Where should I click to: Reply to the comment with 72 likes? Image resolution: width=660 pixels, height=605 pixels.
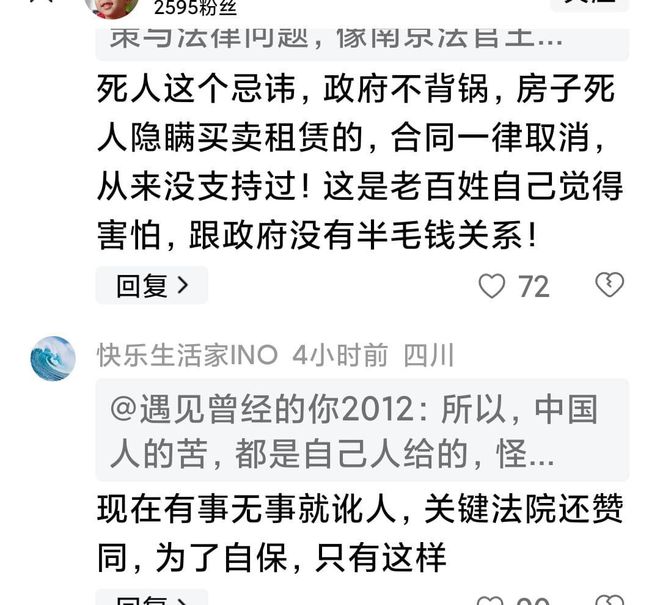pyautogui.click(x=151, y=286)
